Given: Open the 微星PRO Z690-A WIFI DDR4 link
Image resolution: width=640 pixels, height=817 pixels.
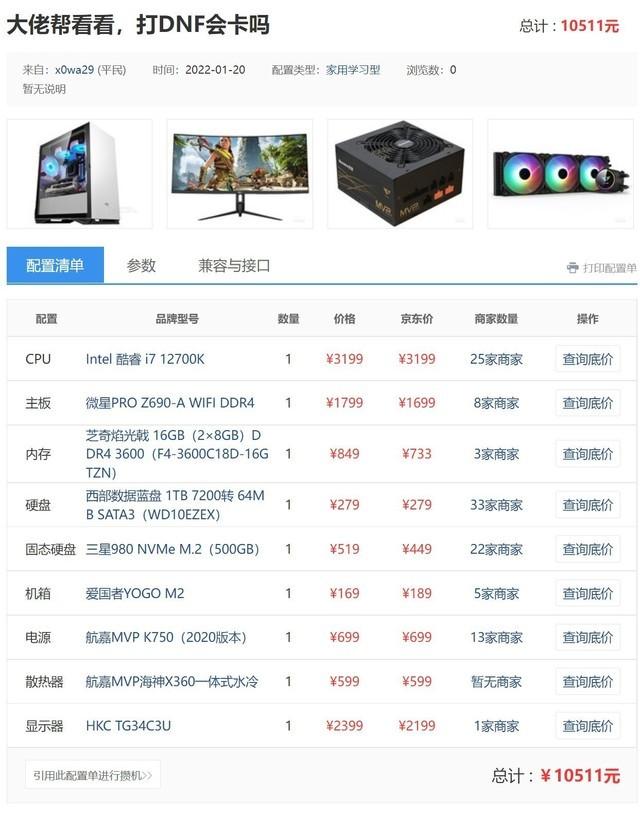Looking at the screenshot, I should point(170,403).
